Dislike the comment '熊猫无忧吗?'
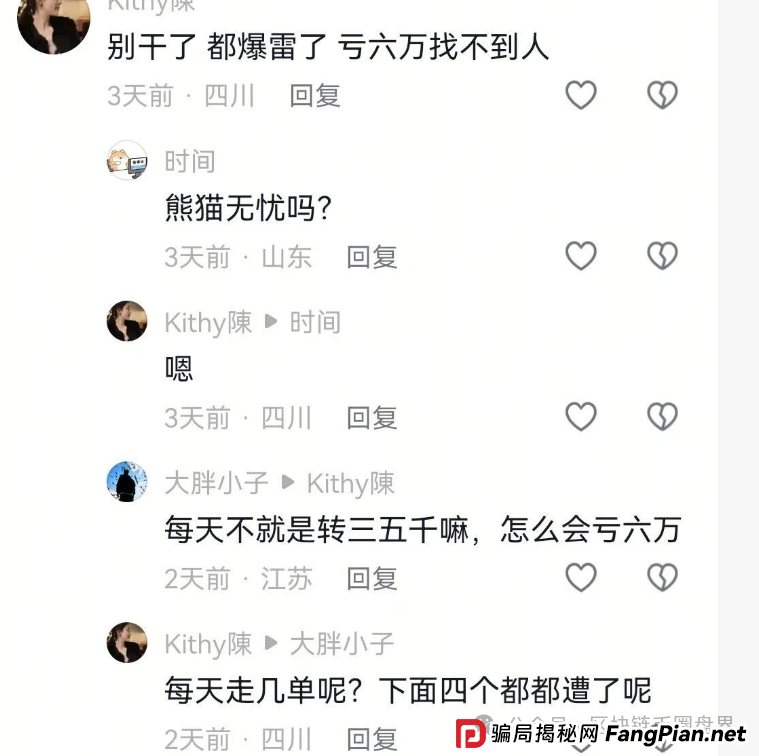This screenshot has height=756, width=759. click(x=662, y=256)
